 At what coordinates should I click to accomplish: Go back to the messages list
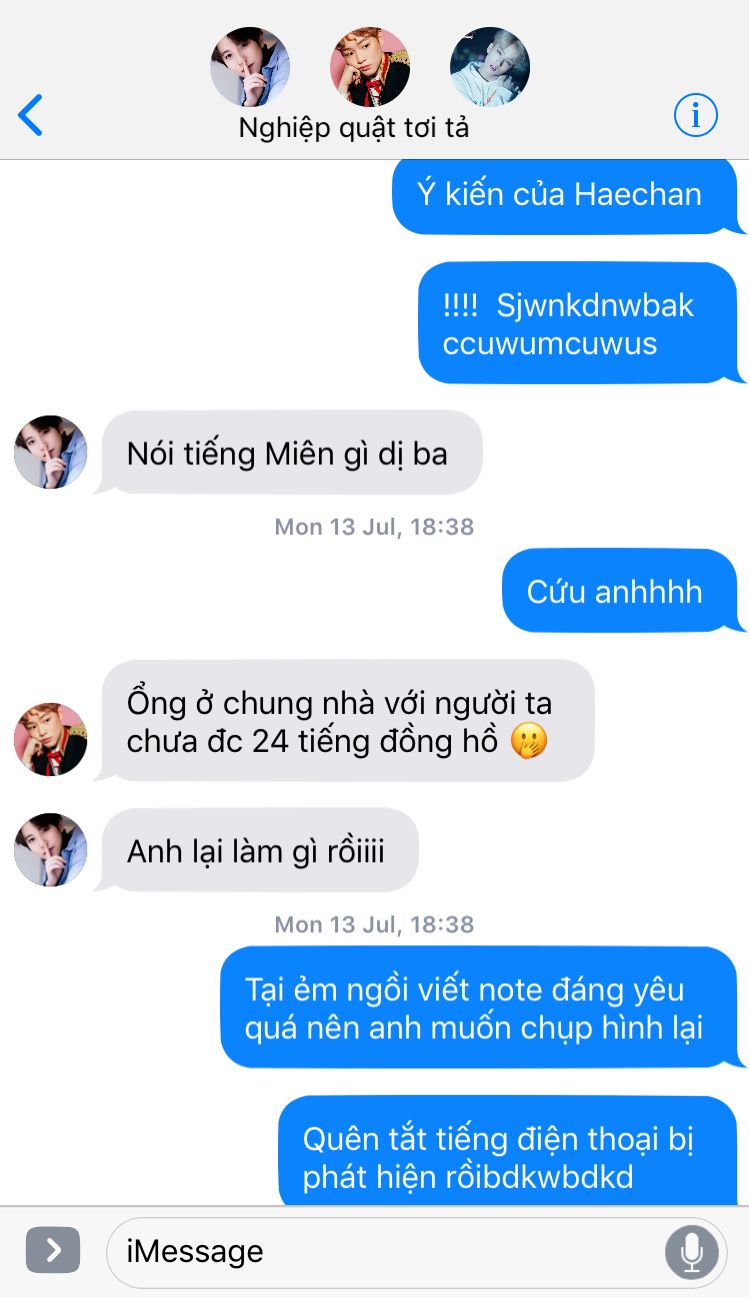tap(31, 115)
